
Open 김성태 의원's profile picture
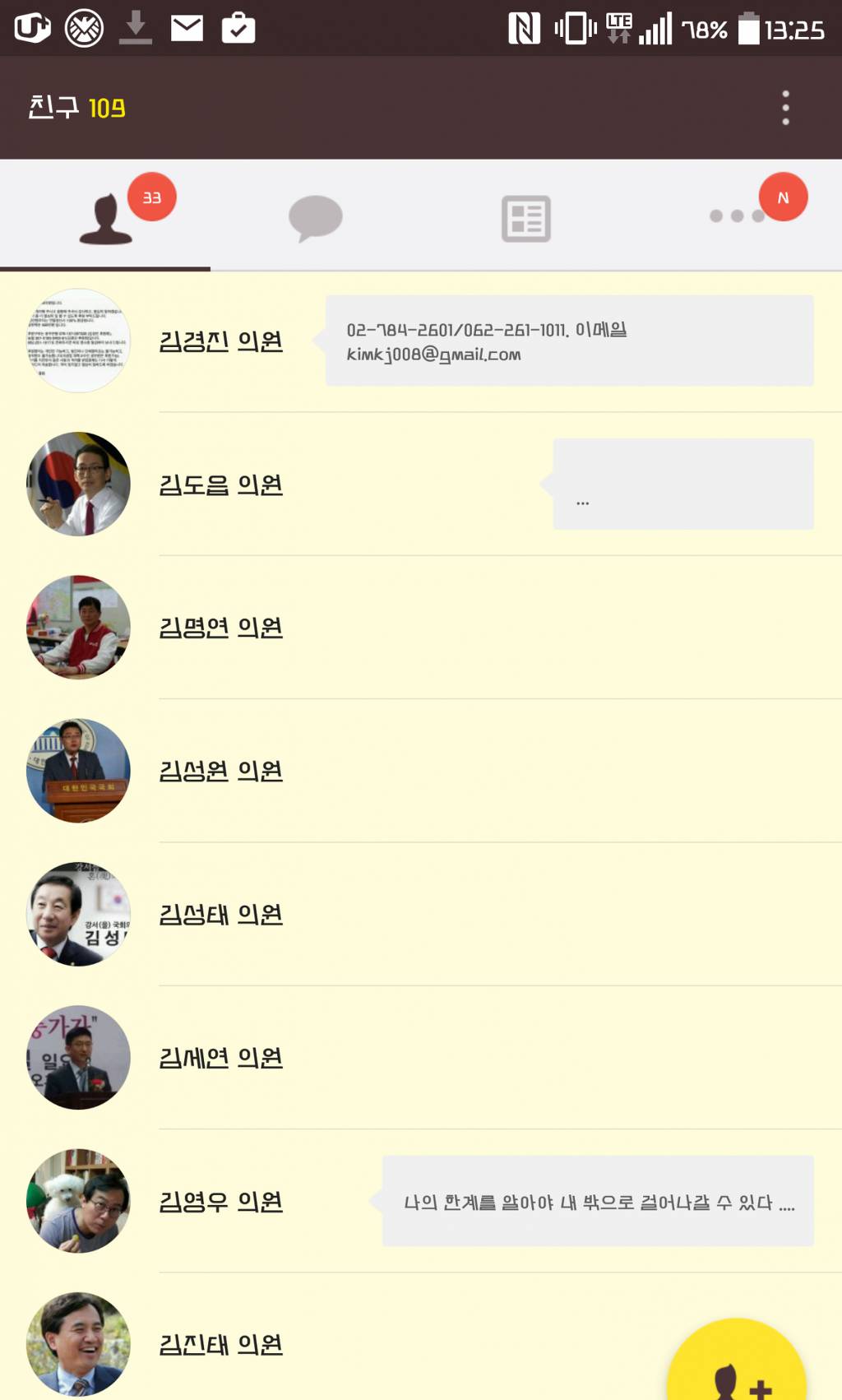point(78,914)
